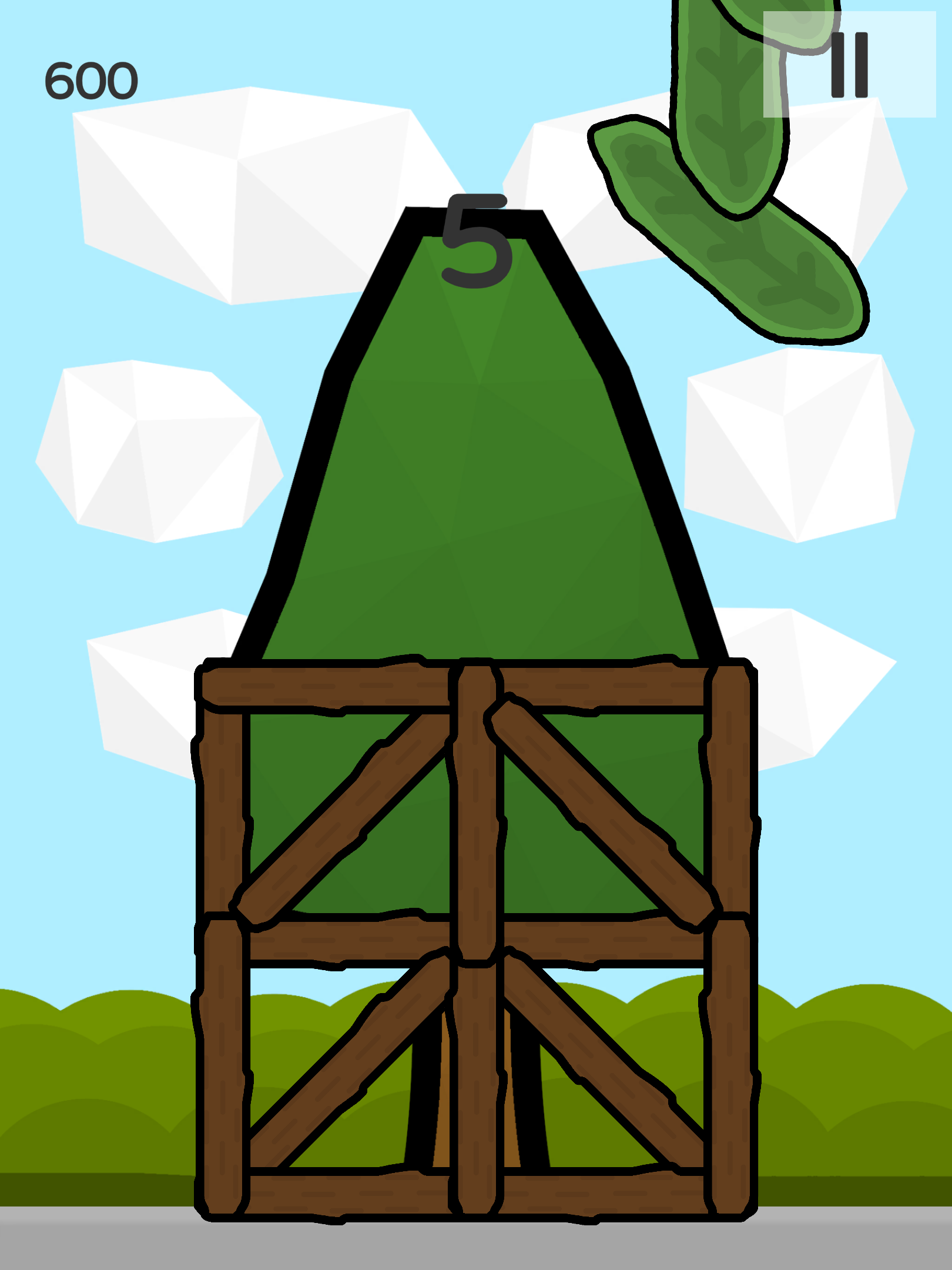Screen dimensions: 952x1270
Task: Tap the score display showing 600
Action: tap(91, 79)
